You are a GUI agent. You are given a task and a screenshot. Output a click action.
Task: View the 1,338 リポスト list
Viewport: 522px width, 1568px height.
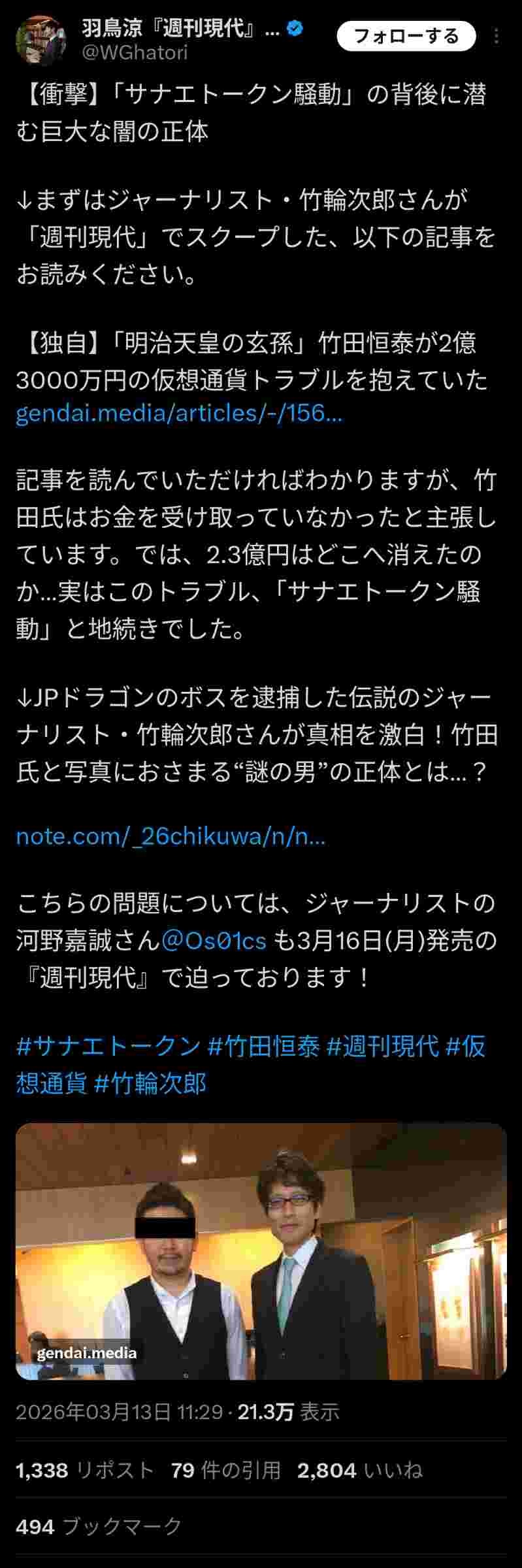(x=85, y=1471)
